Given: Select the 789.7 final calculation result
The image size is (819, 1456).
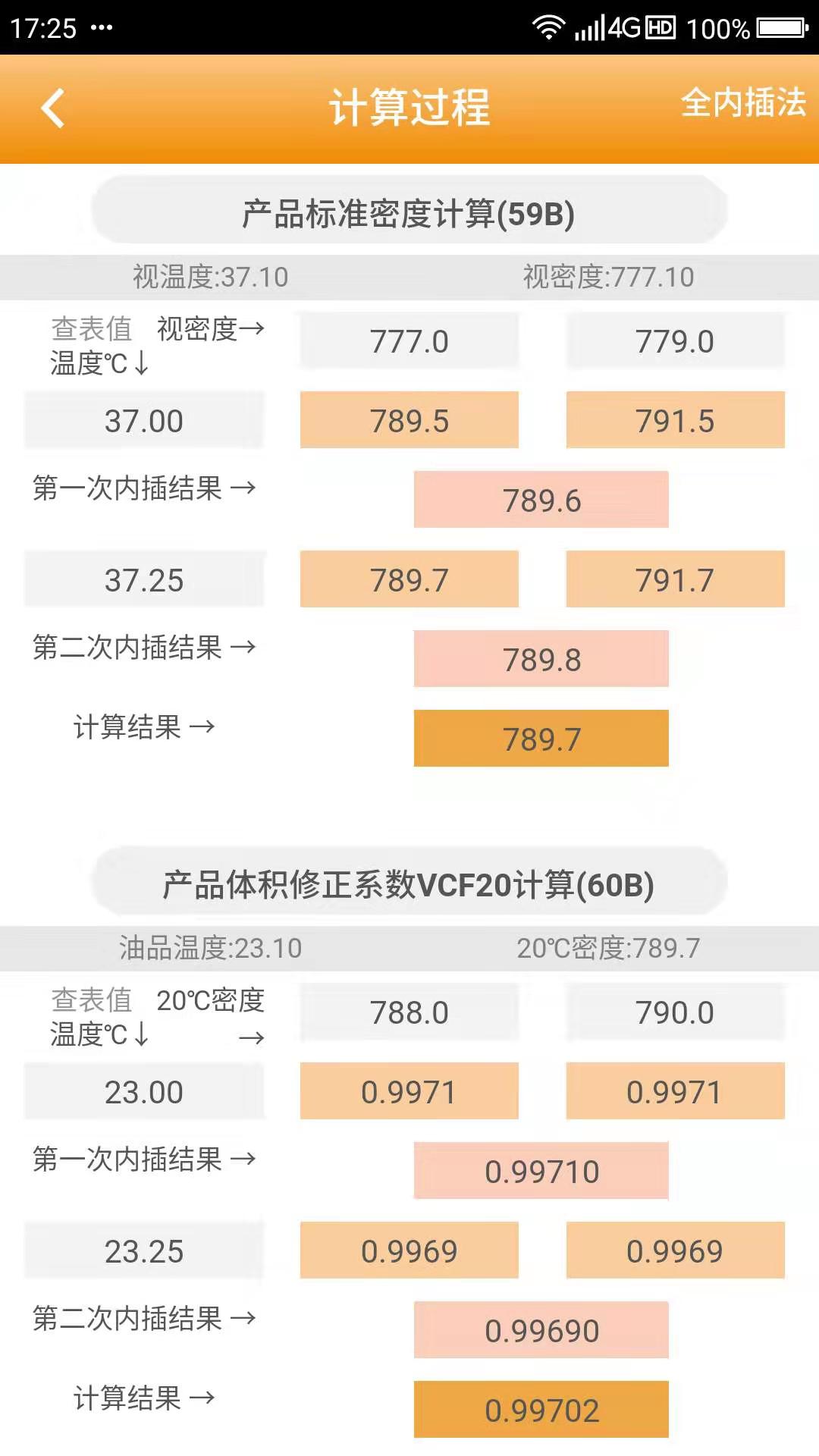Looking at the screenshot, I should click(539, 737).
